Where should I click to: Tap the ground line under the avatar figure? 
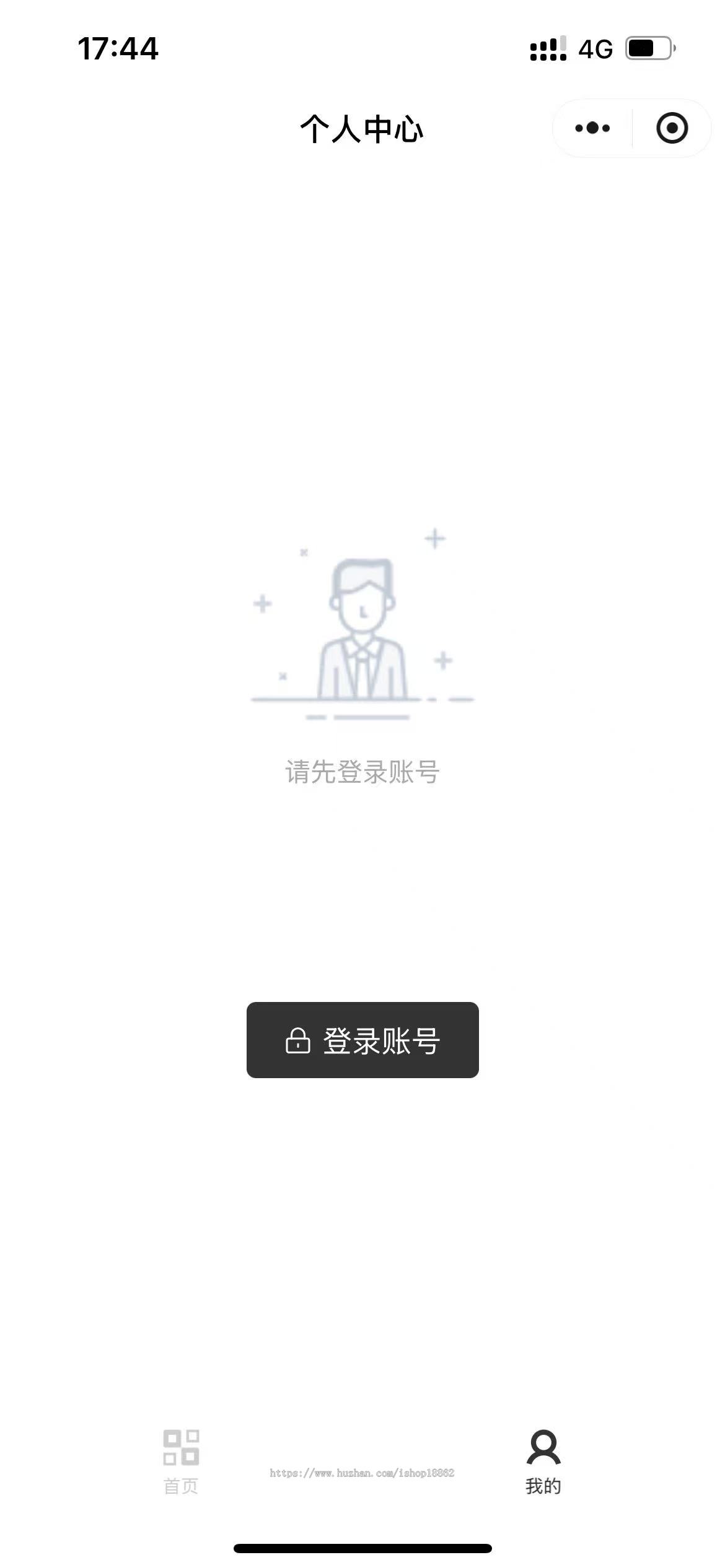click(x=362, y=700)
